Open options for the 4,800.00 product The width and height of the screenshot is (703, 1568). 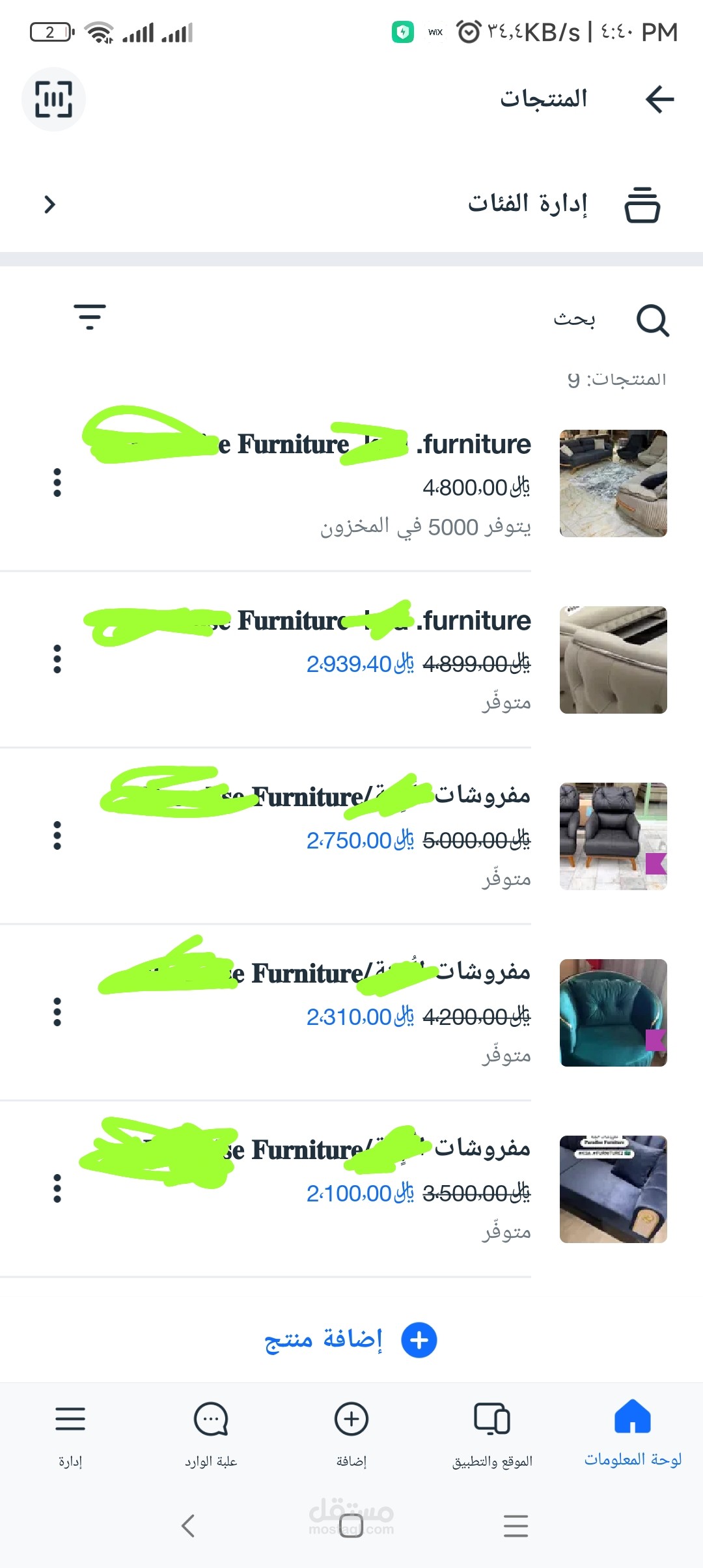(57, 483)
